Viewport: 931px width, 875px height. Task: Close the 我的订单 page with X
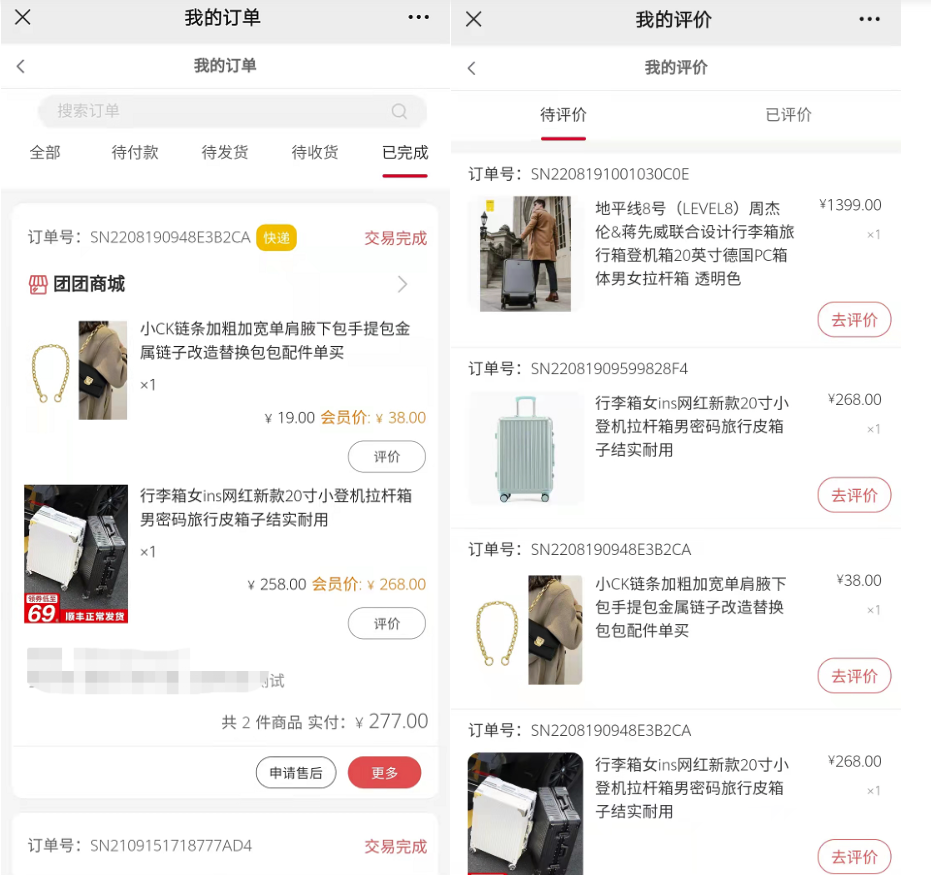(x=22, y=18)
